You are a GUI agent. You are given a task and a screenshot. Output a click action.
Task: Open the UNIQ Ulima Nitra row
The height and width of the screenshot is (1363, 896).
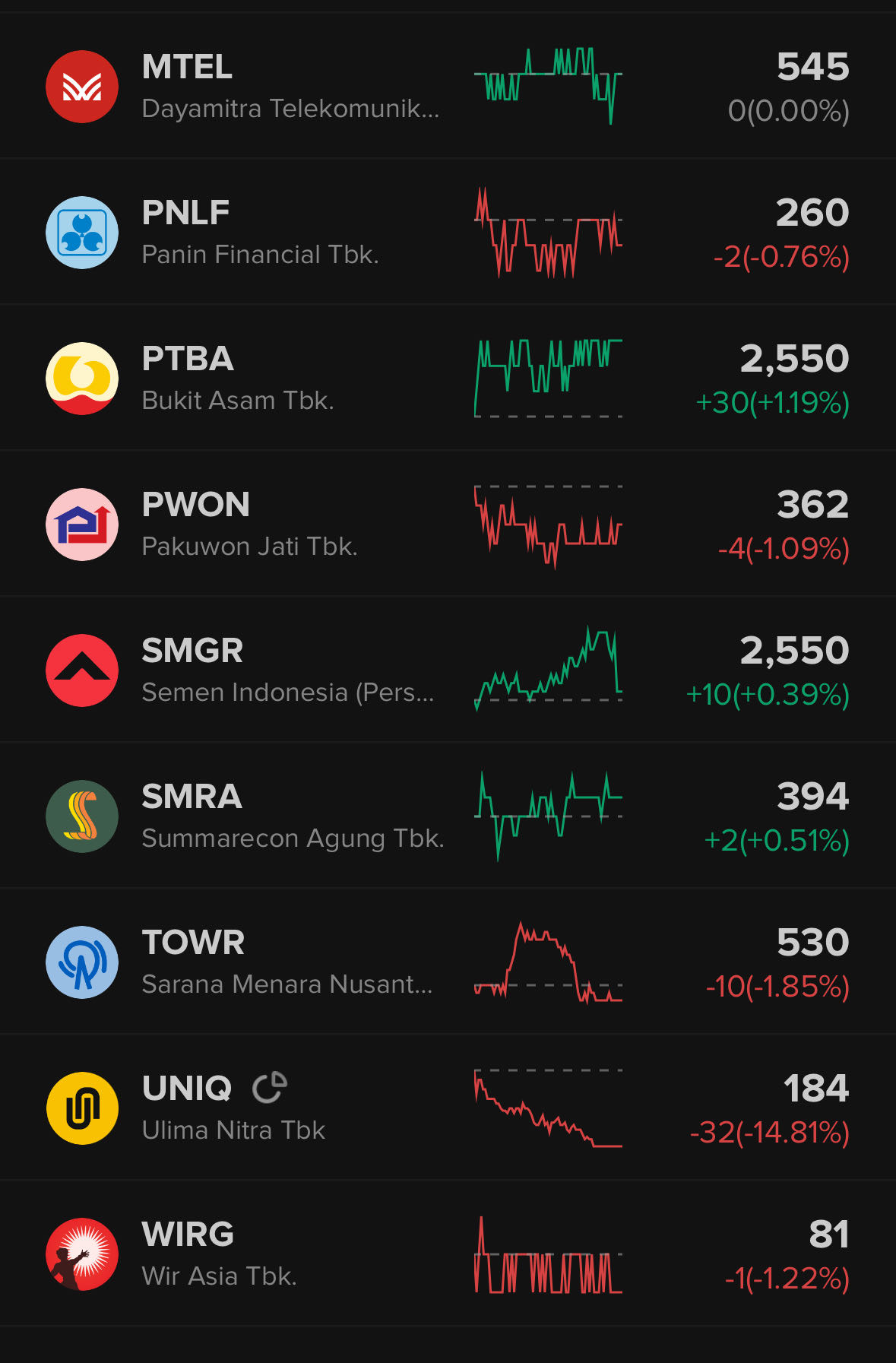point(289,1108)
